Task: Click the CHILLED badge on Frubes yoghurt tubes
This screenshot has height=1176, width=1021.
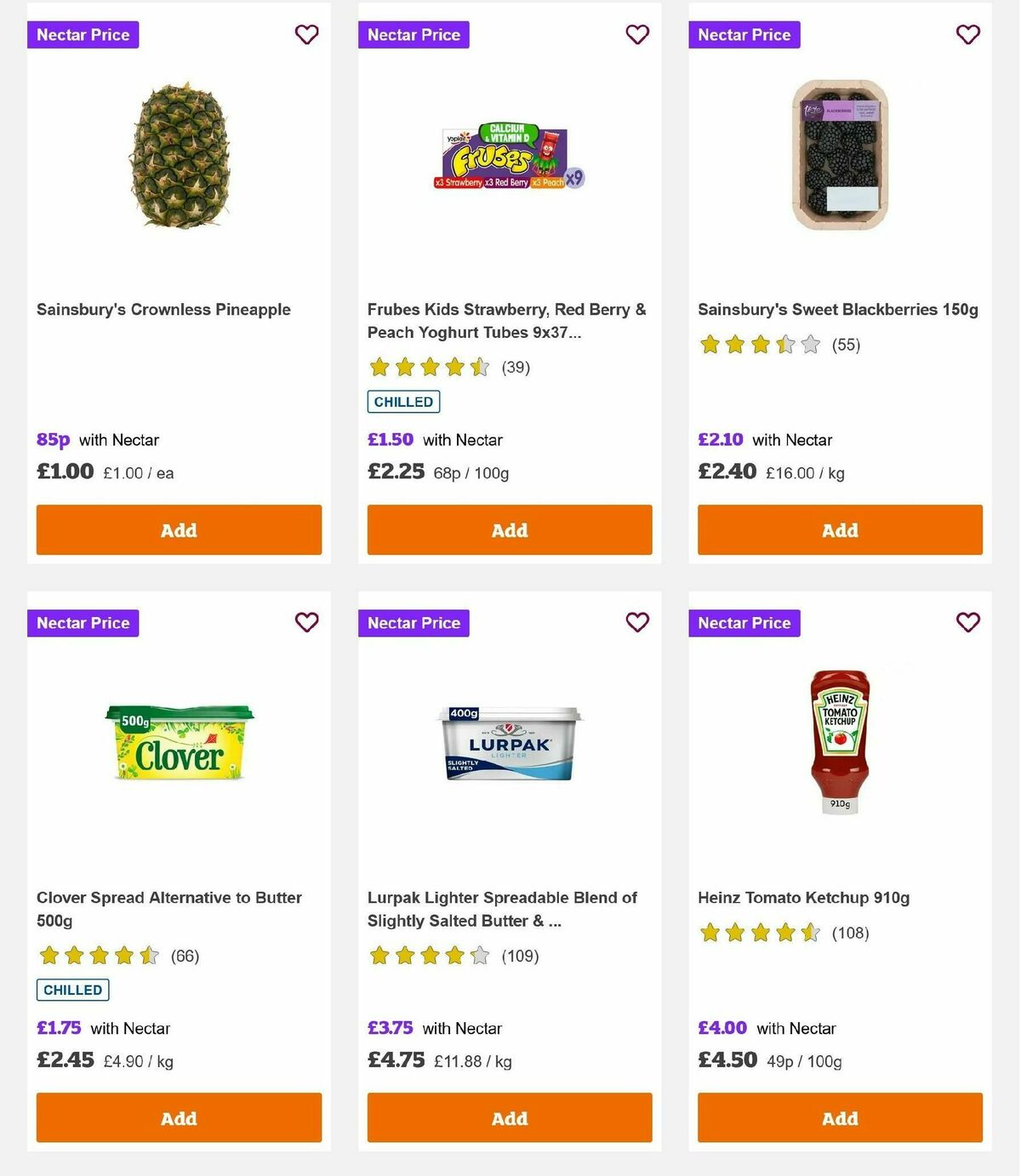Action: point(402,401)
